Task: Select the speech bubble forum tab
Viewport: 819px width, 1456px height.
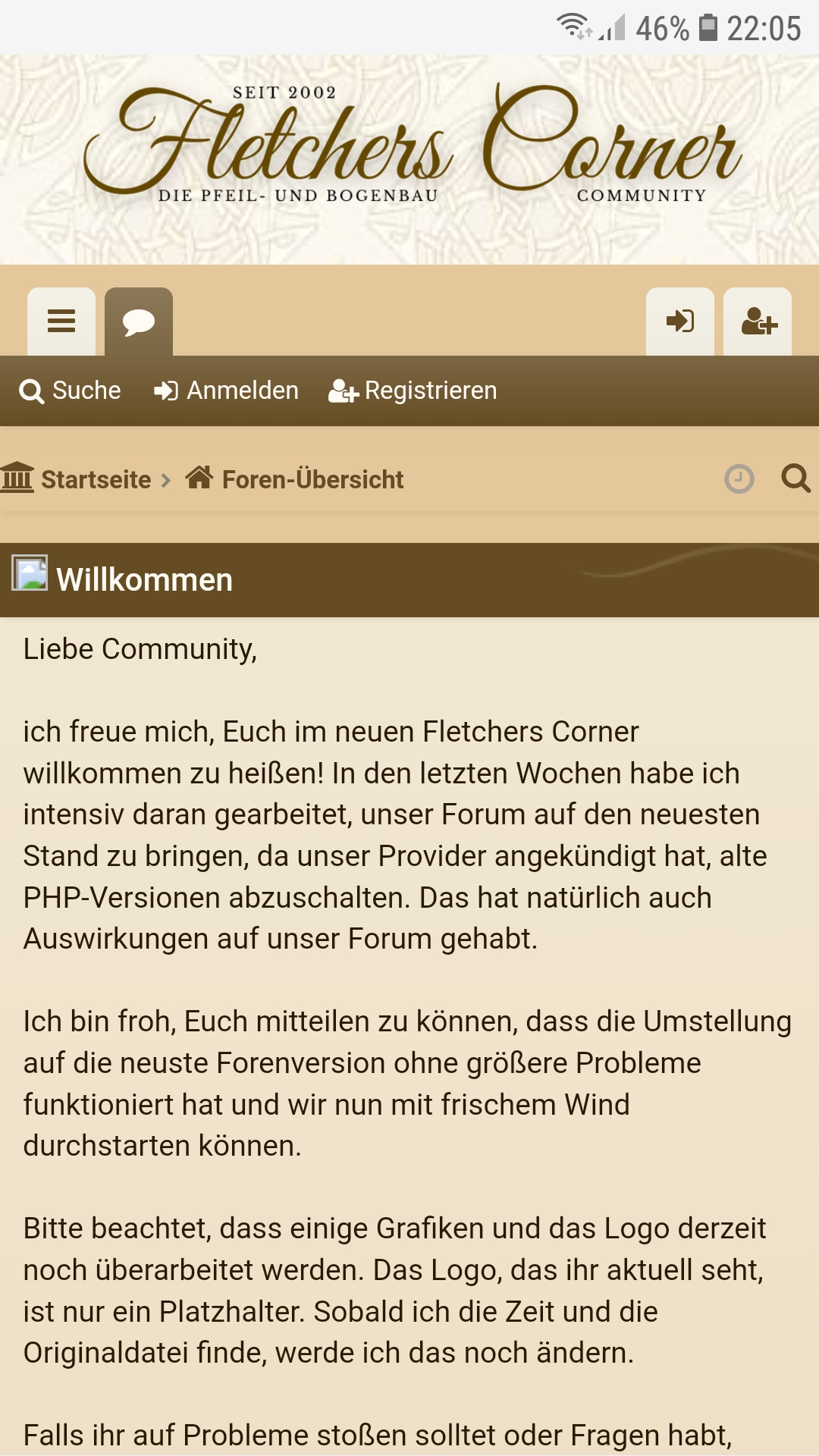Action: click(139, 322)
